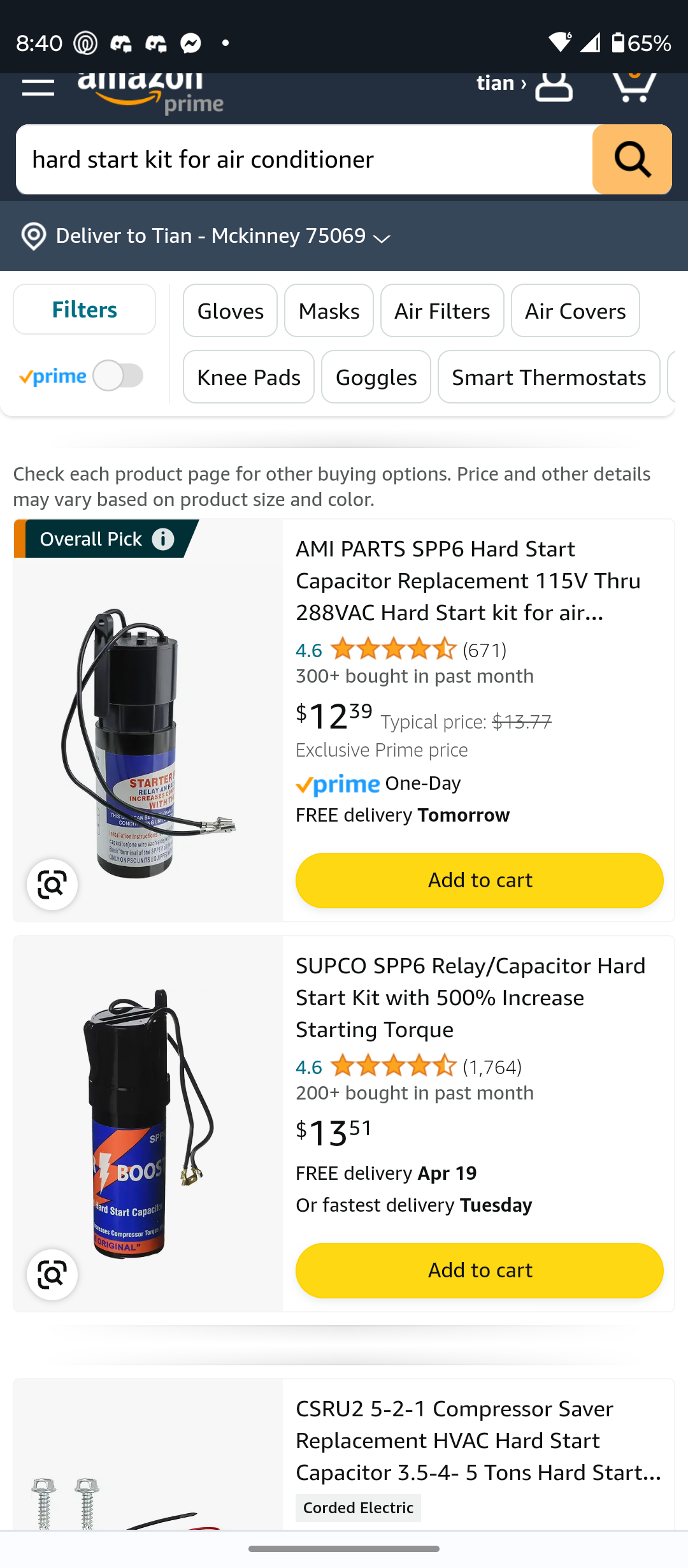Add SUPCO SPP6 hard start kit to cart
Viewport: 688px width, 1568px height.
[479, 1270]
